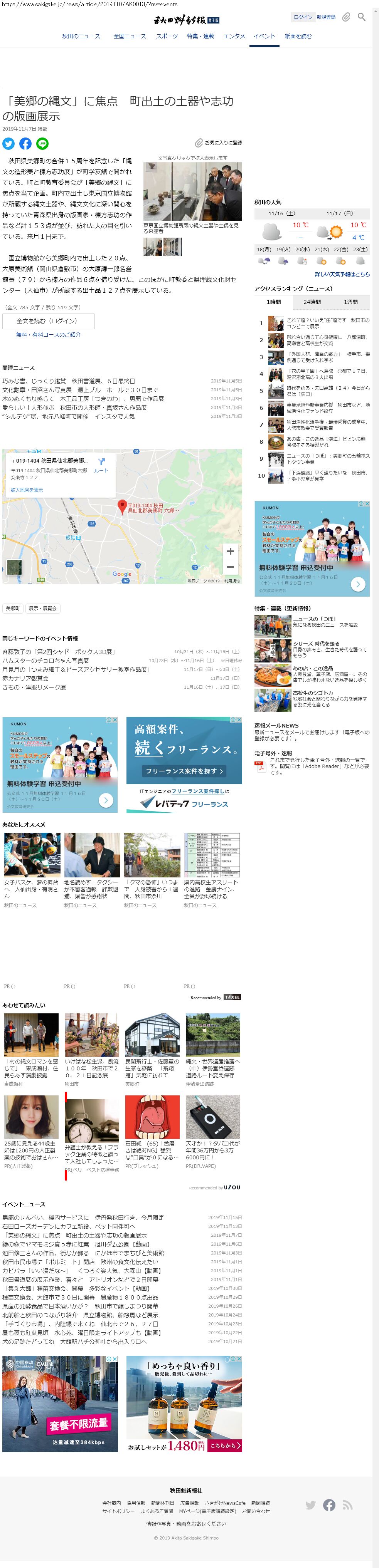Open 紙面を読む navigation tab
Image resolution: width=379 pixels, height=1568 pixels.
click(298, 37)
